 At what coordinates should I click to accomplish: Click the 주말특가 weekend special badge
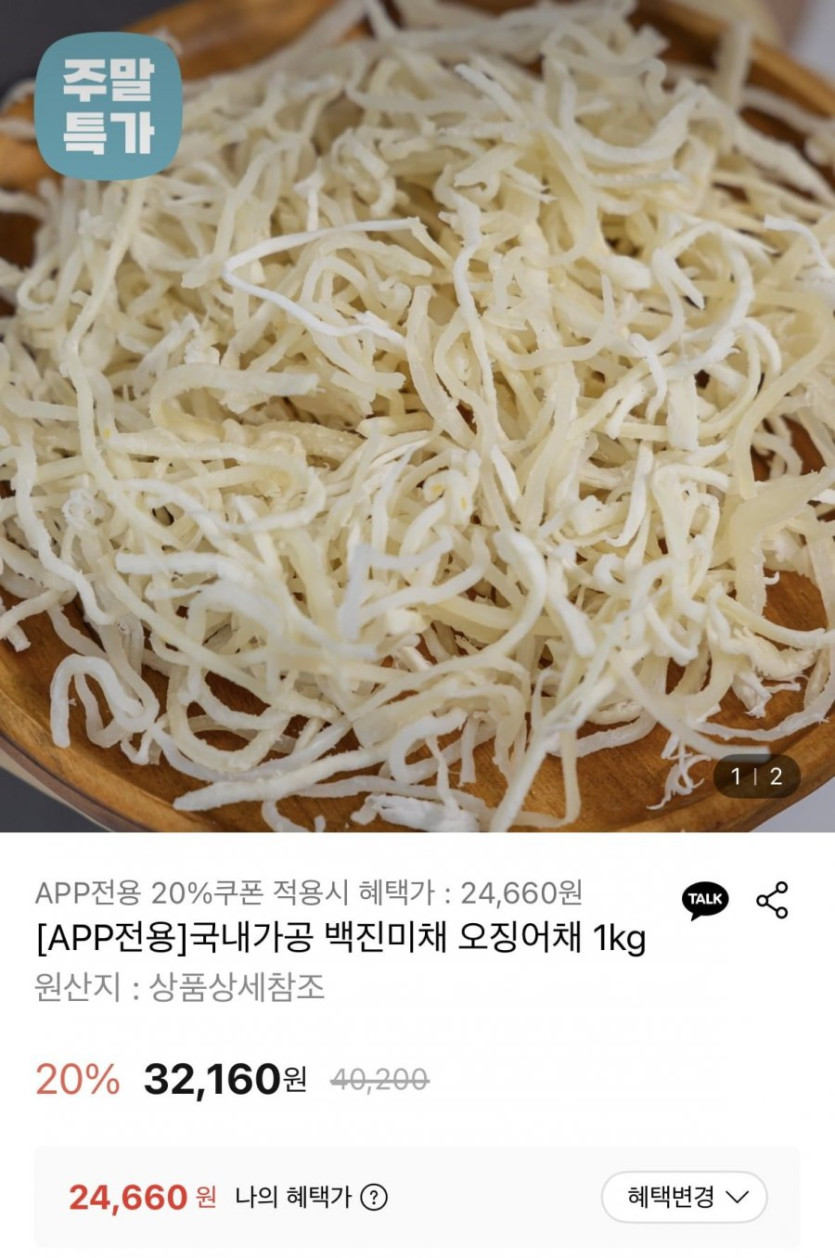pos(110,102)
